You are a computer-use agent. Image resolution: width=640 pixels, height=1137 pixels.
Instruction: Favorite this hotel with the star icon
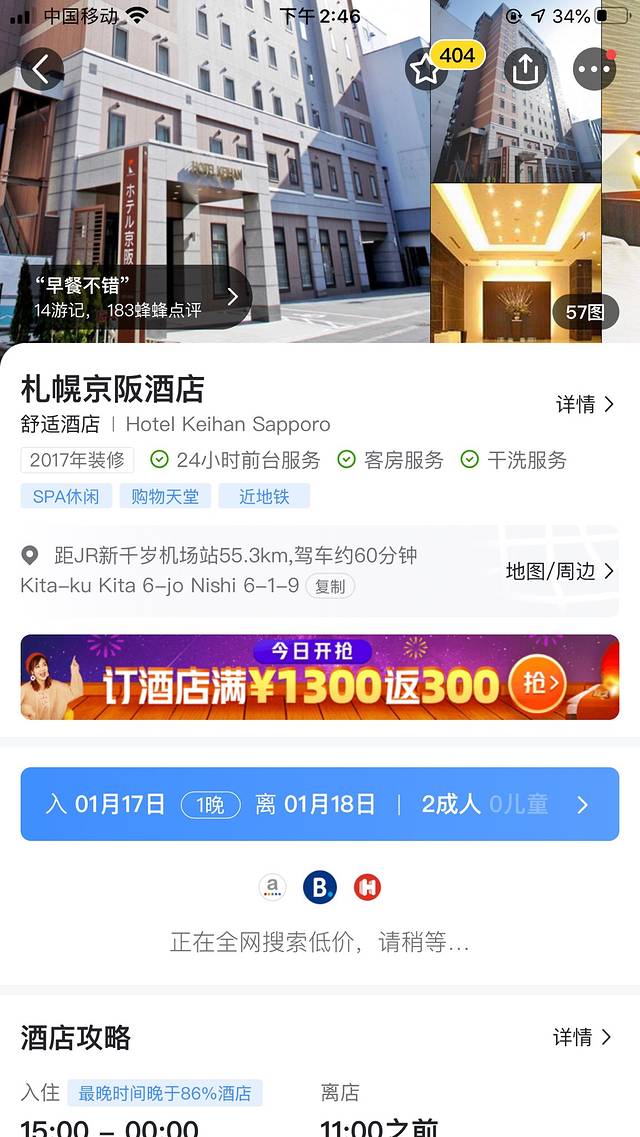(x=427, y=69)
